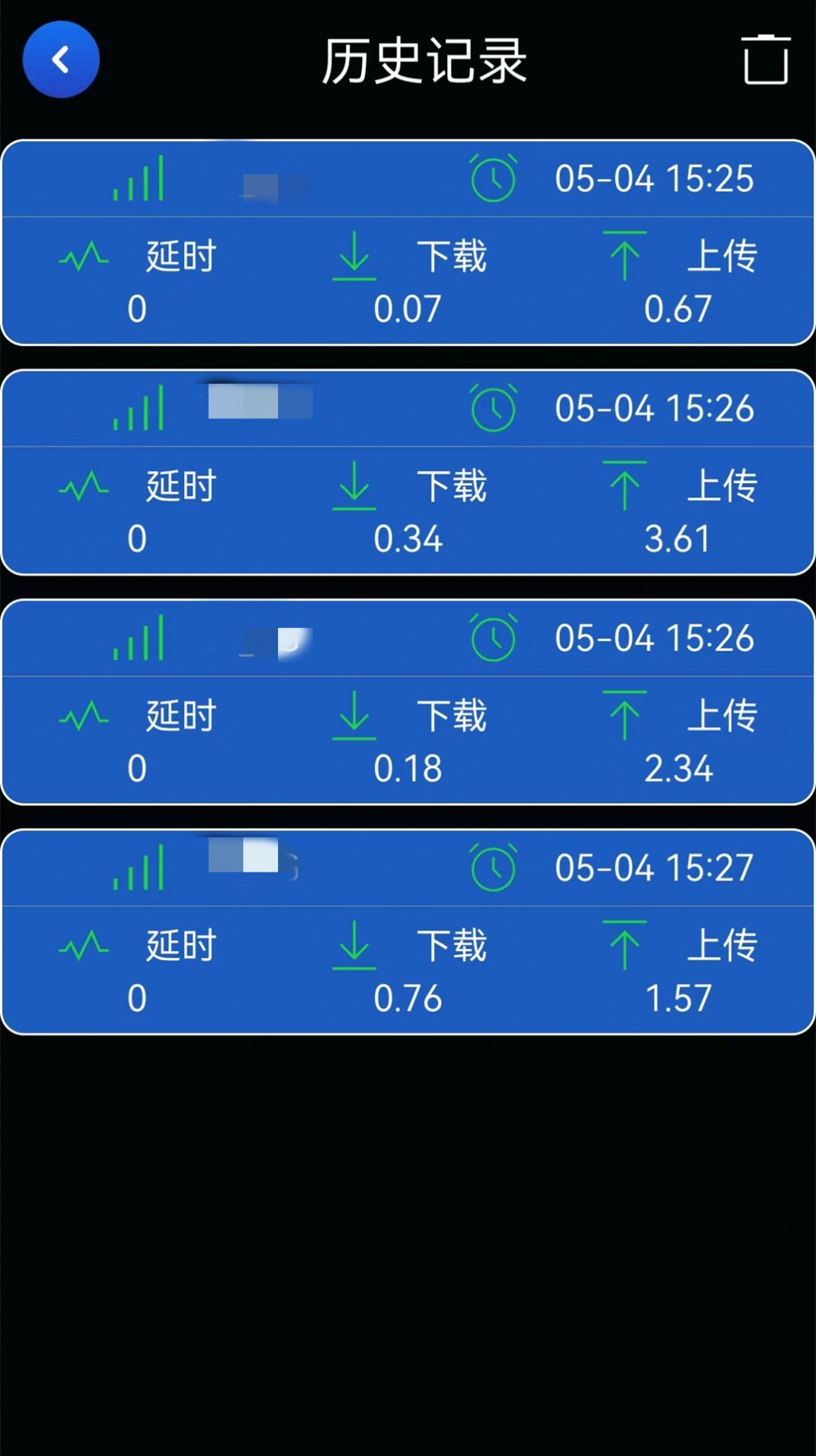Select the record timestamped 05-04 15:27
This screenshot has width=816, height=1456.
[408, 930]
